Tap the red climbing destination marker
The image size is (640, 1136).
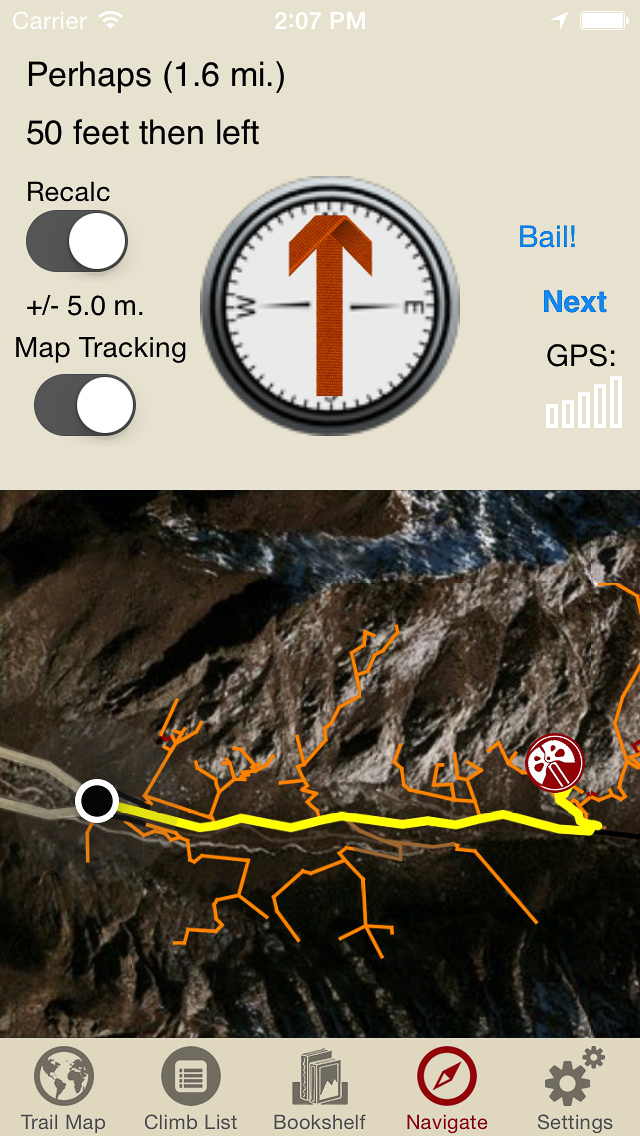[554, 762]
